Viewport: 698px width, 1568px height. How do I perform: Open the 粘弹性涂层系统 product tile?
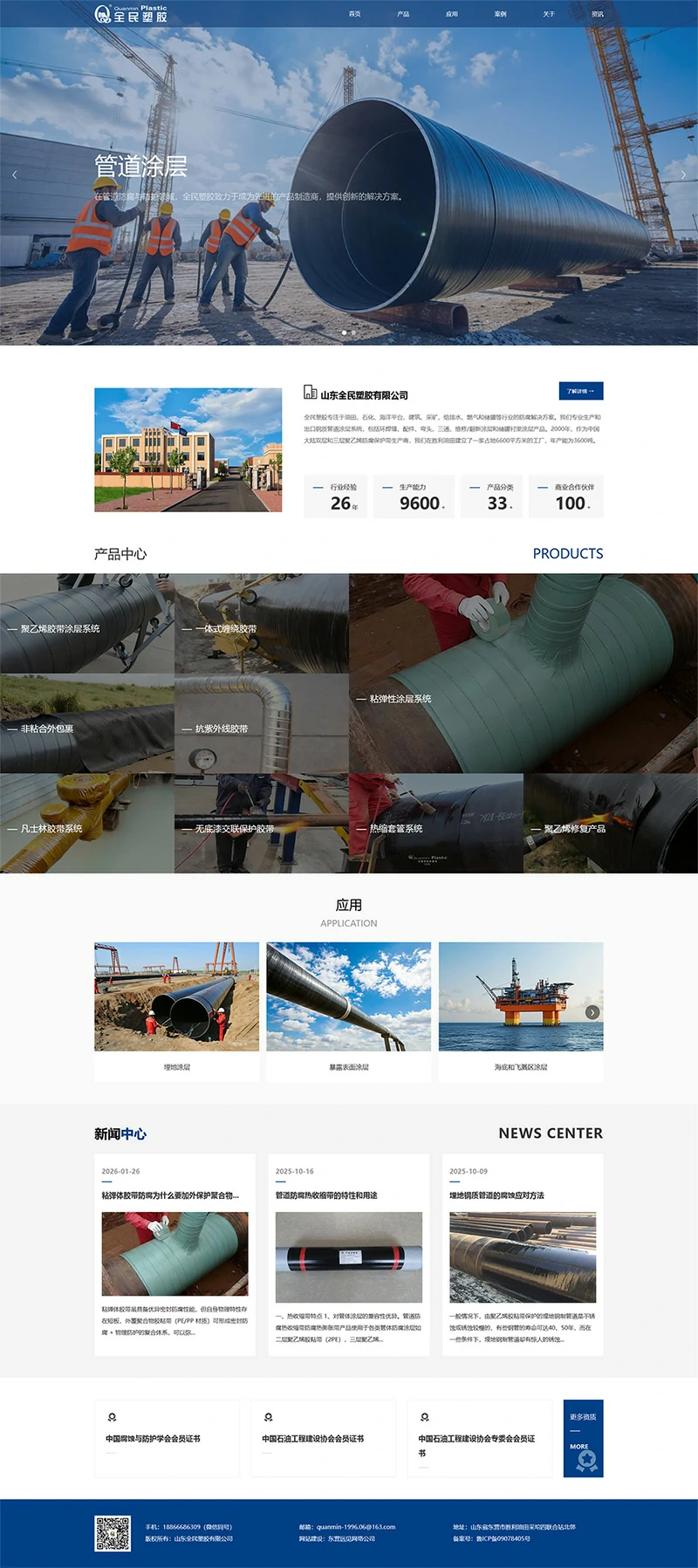tap(523, 674)
